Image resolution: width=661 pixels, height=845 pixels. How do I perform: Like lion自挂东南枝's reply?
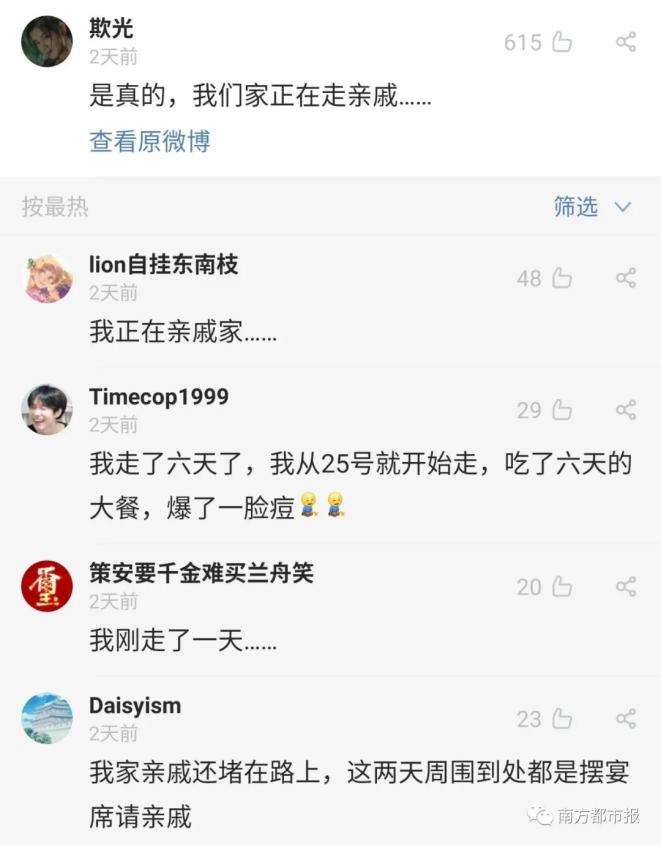tap(561, 279)
